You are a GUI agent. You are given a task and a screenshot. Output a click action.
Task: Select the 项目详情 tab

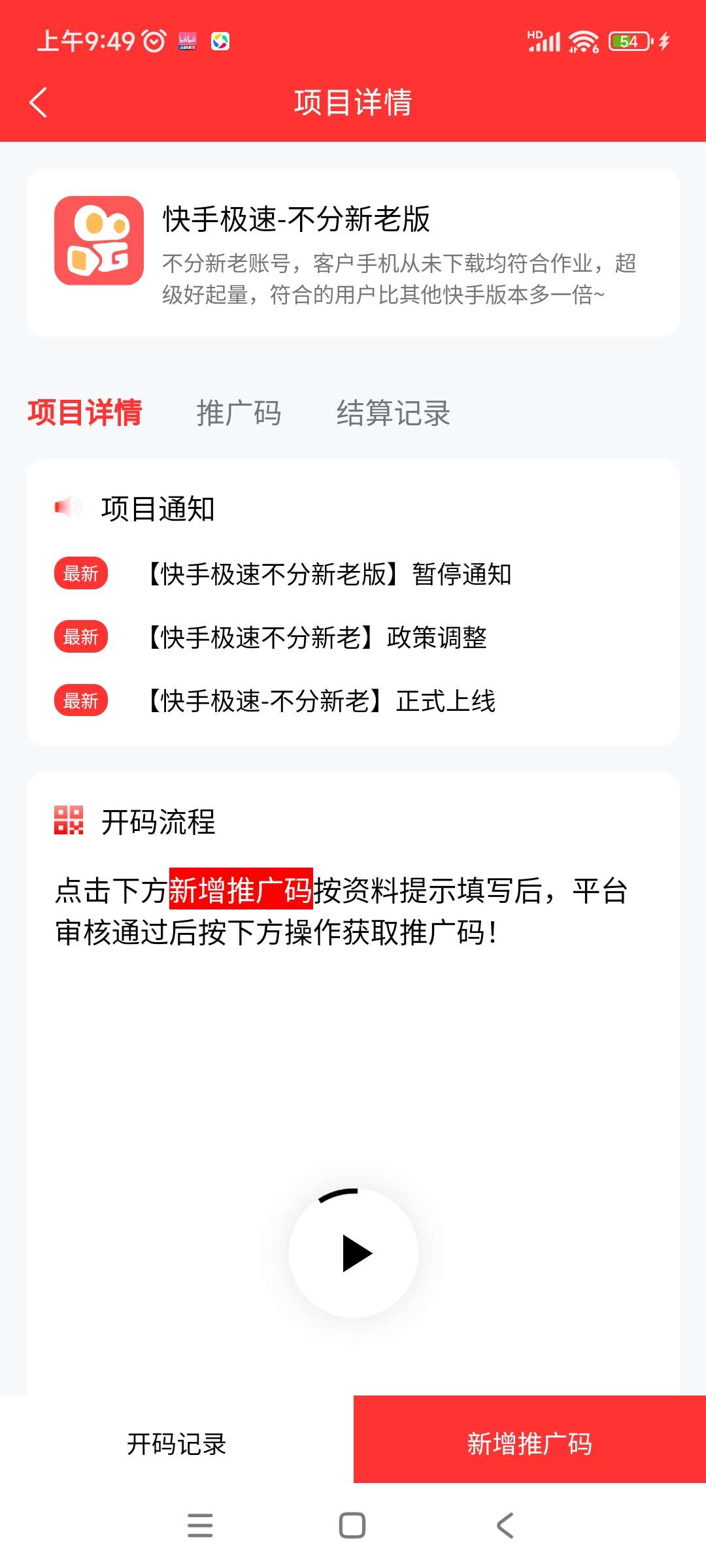click(x=84, y=413)
